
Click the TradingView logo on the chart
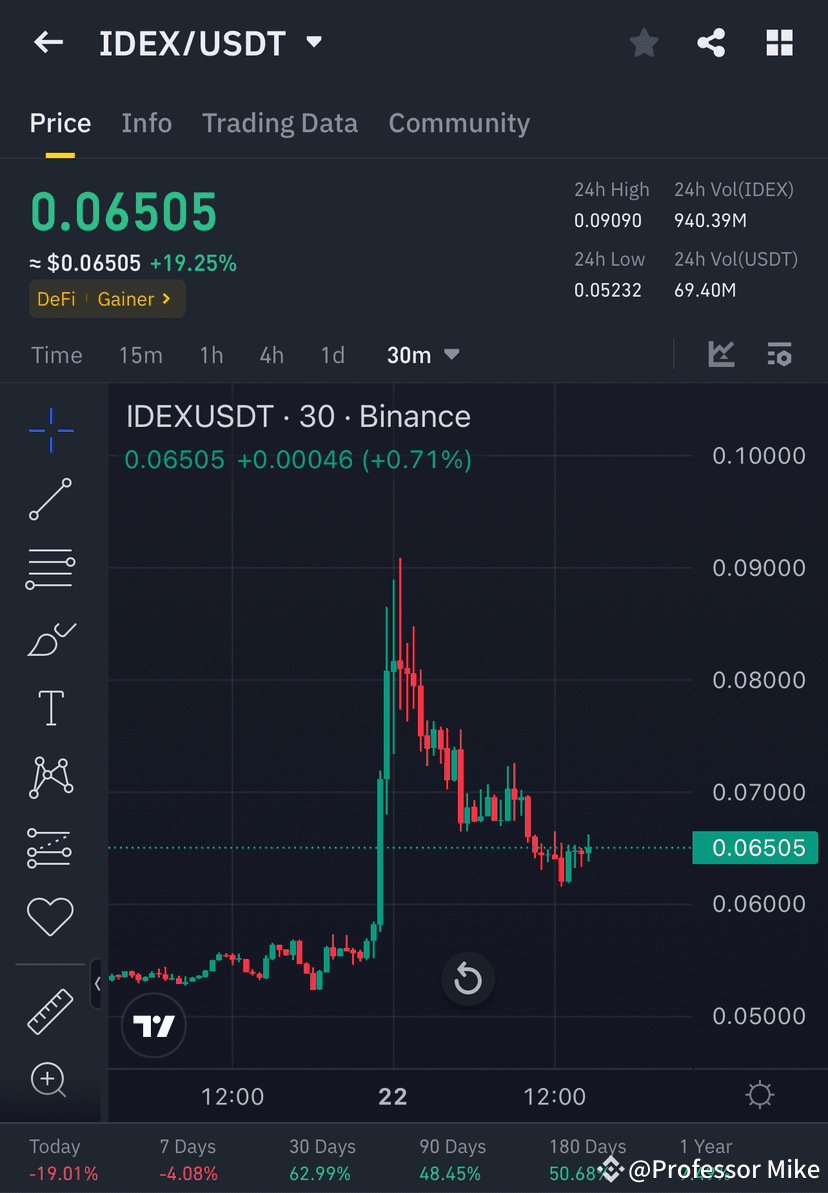coord(153,1025)
